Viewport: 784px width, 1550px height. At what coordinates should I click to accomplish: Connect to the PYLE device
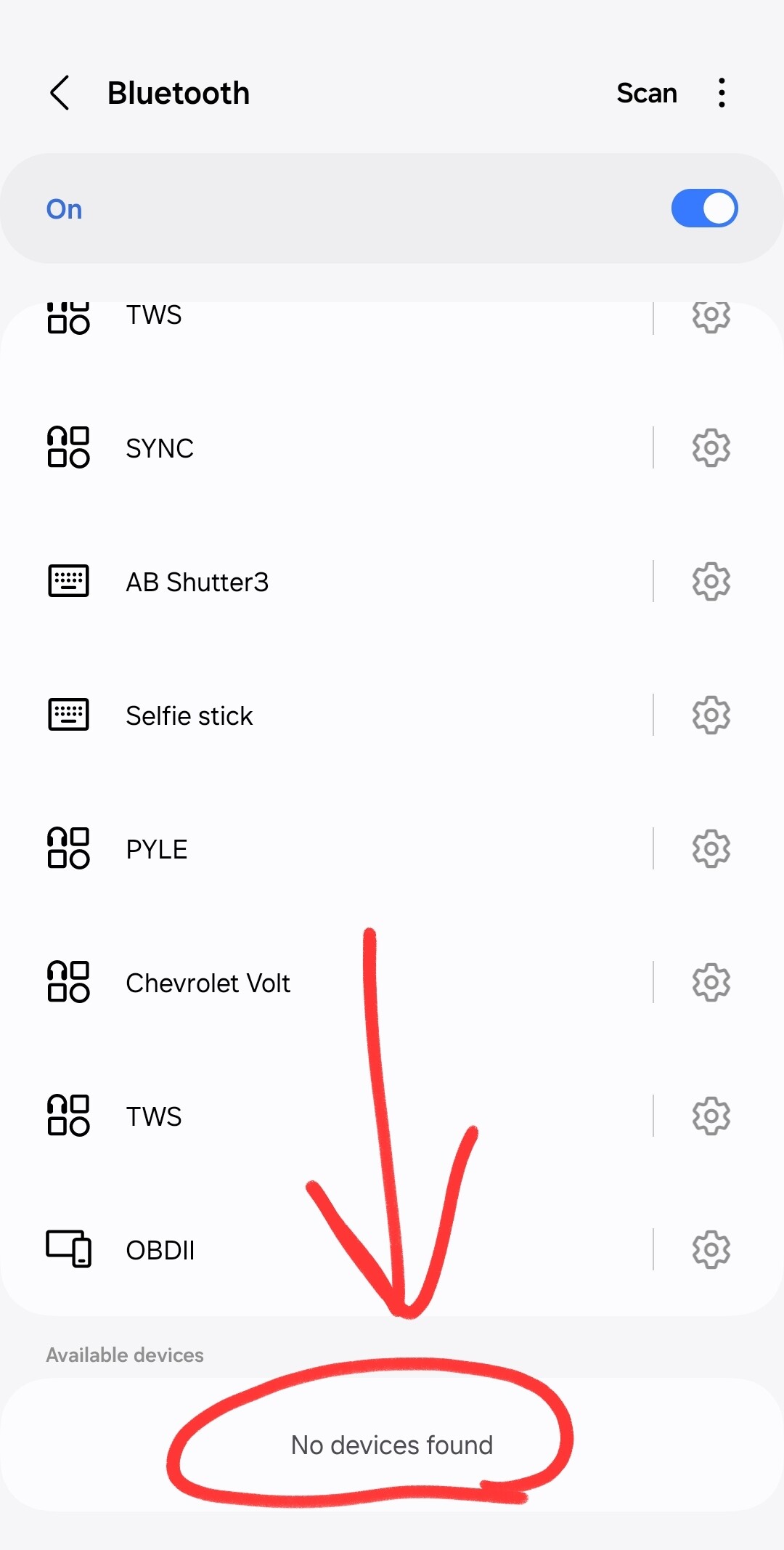click(327, 848)
